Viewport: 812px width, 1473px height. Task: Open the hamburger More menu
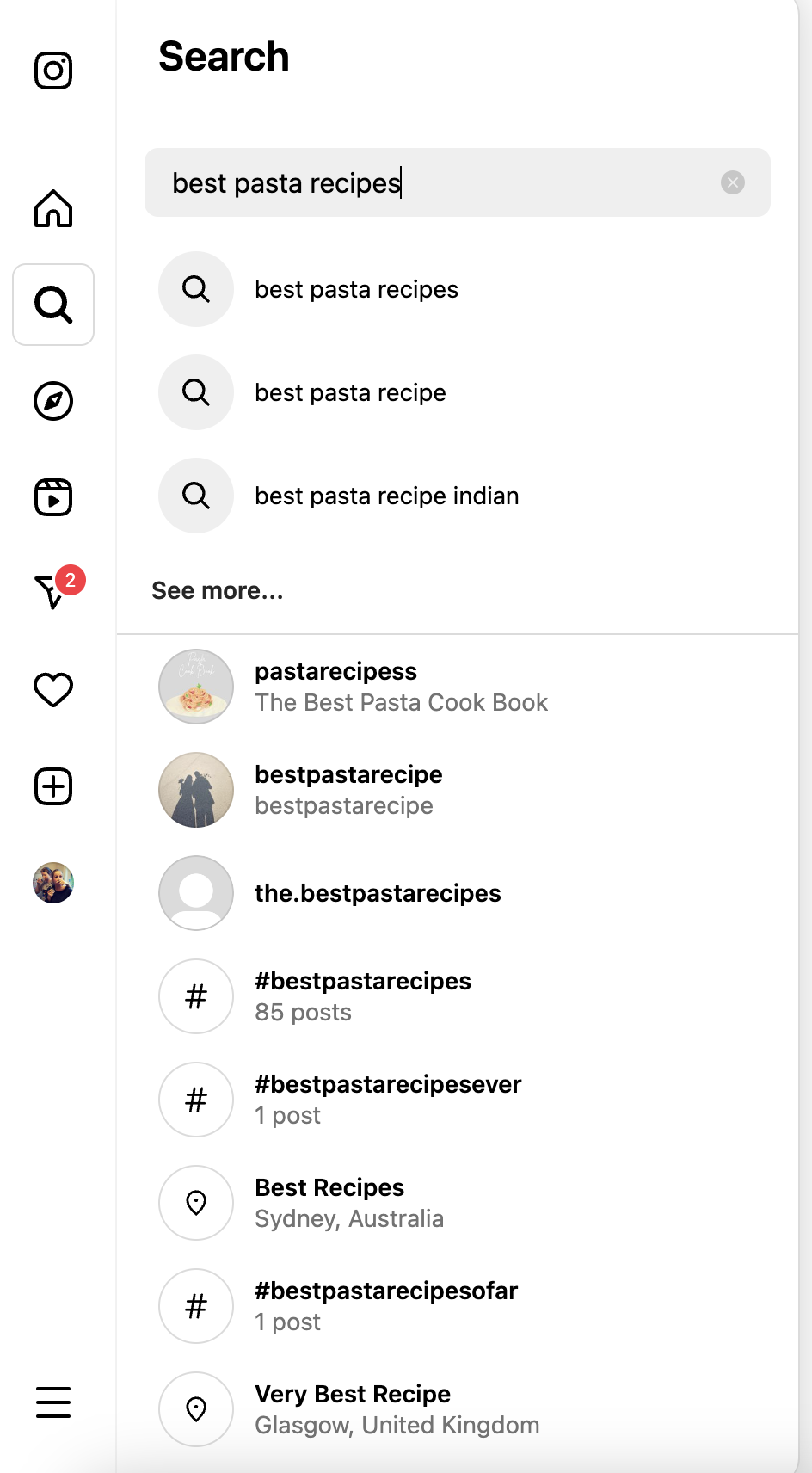(53, 1402)
